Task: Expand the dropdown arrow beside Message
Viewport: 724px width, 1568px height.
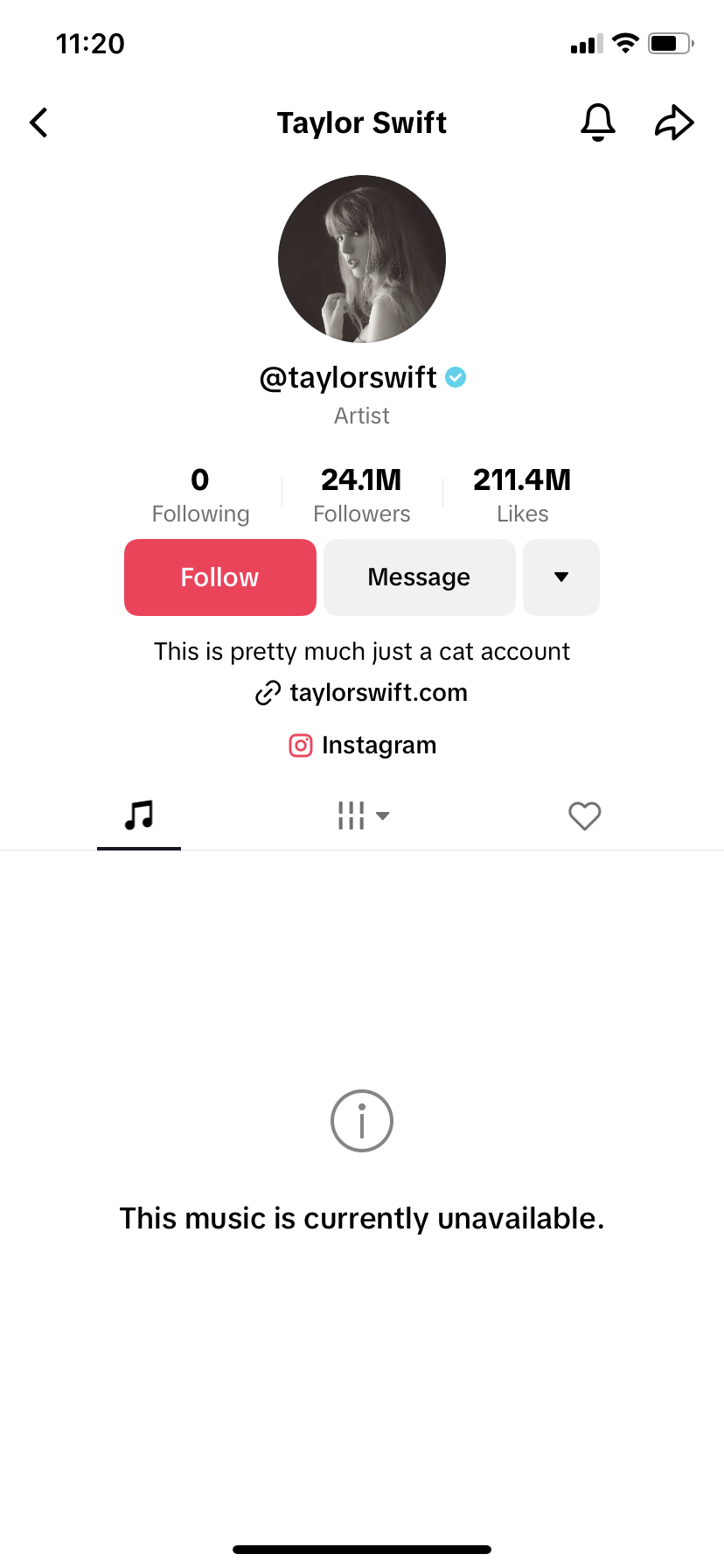Action: pos(561,577)
